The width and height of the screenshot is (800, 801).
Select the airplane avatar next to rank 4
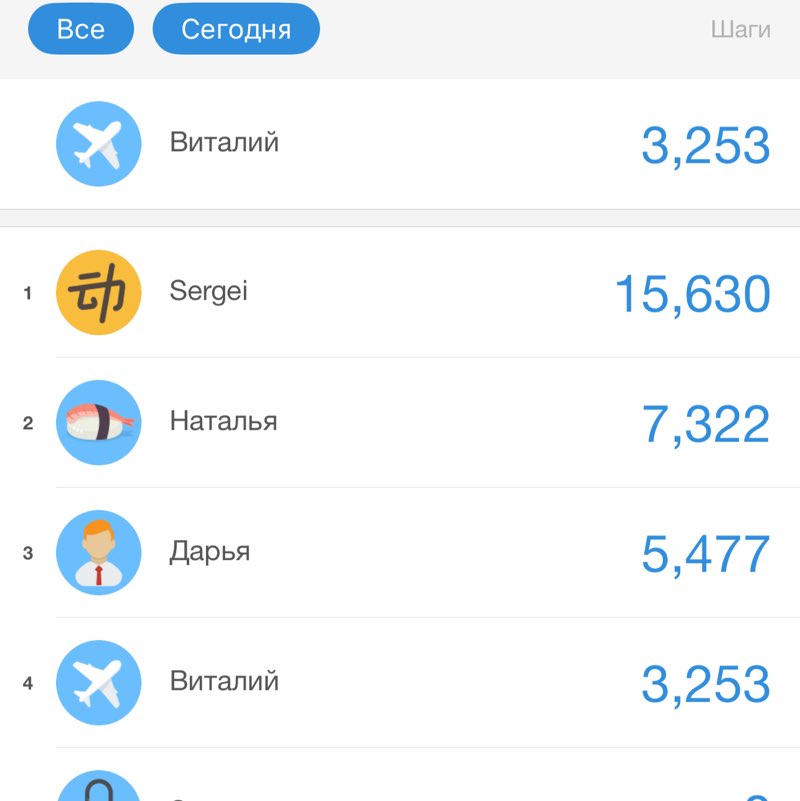[98, 681]
